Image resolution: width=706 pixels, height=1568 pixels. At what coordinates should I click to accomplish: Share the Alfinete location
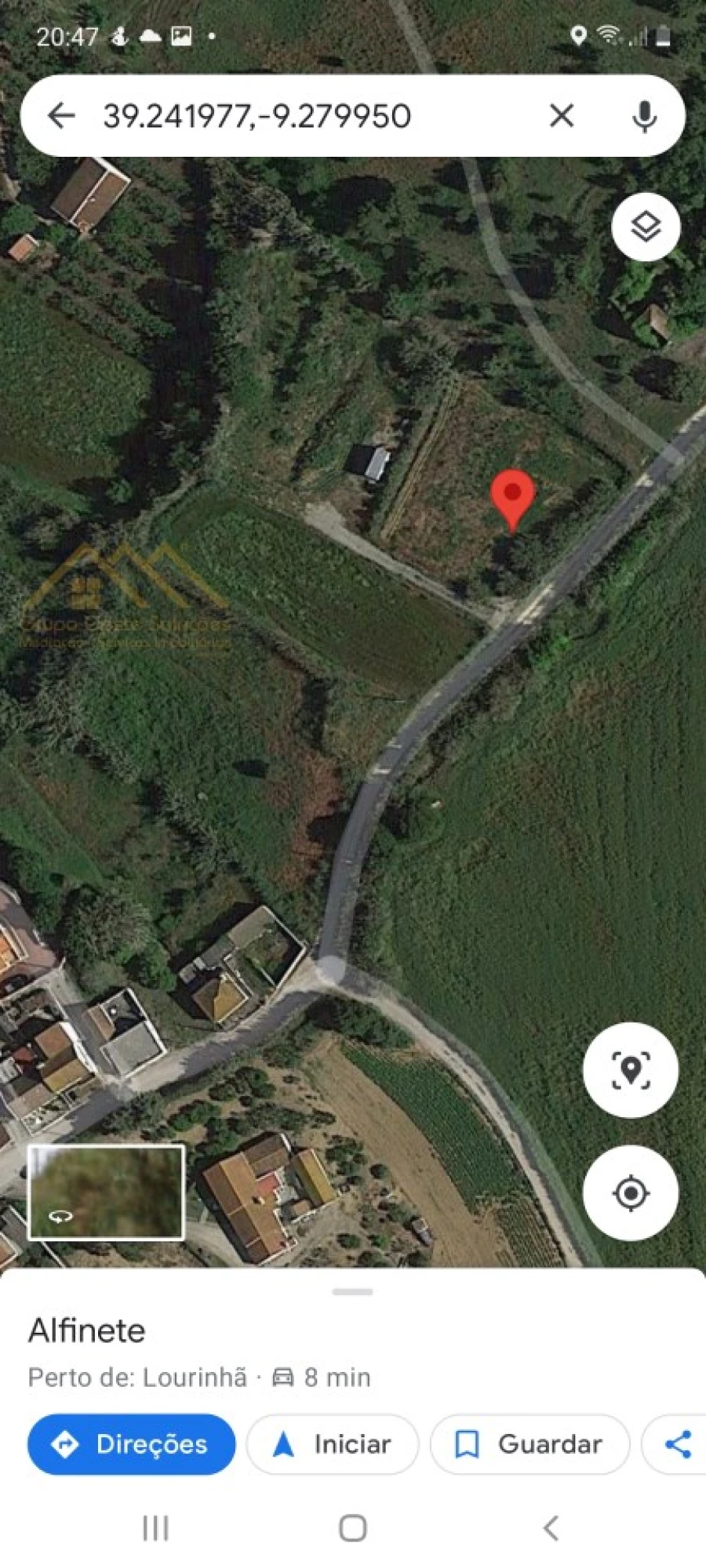pyautogui.click(x=679, y=1445)
